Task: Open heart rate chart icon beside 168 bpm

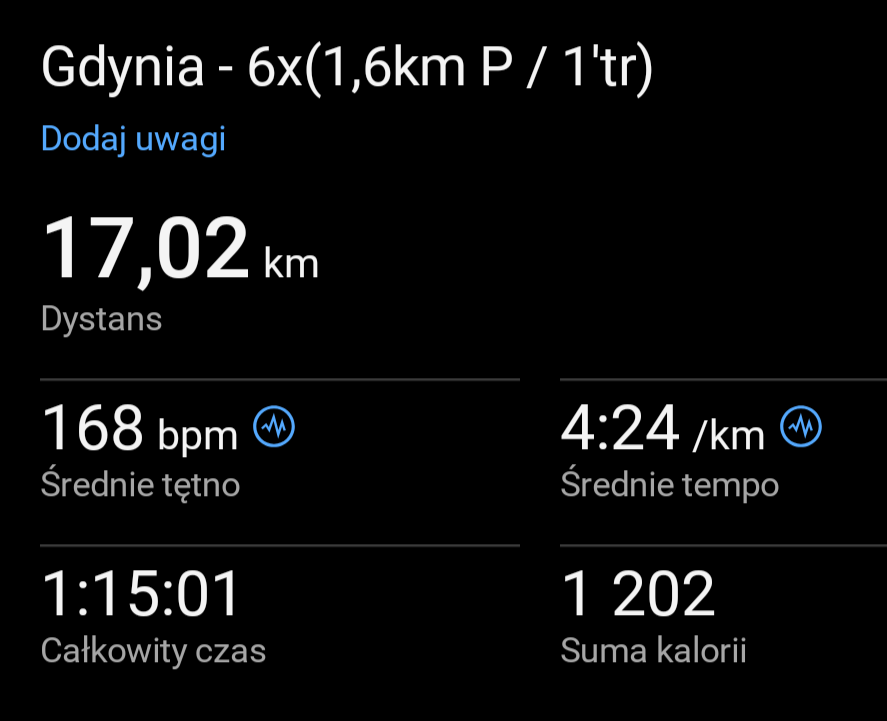Action: point(274,428)
